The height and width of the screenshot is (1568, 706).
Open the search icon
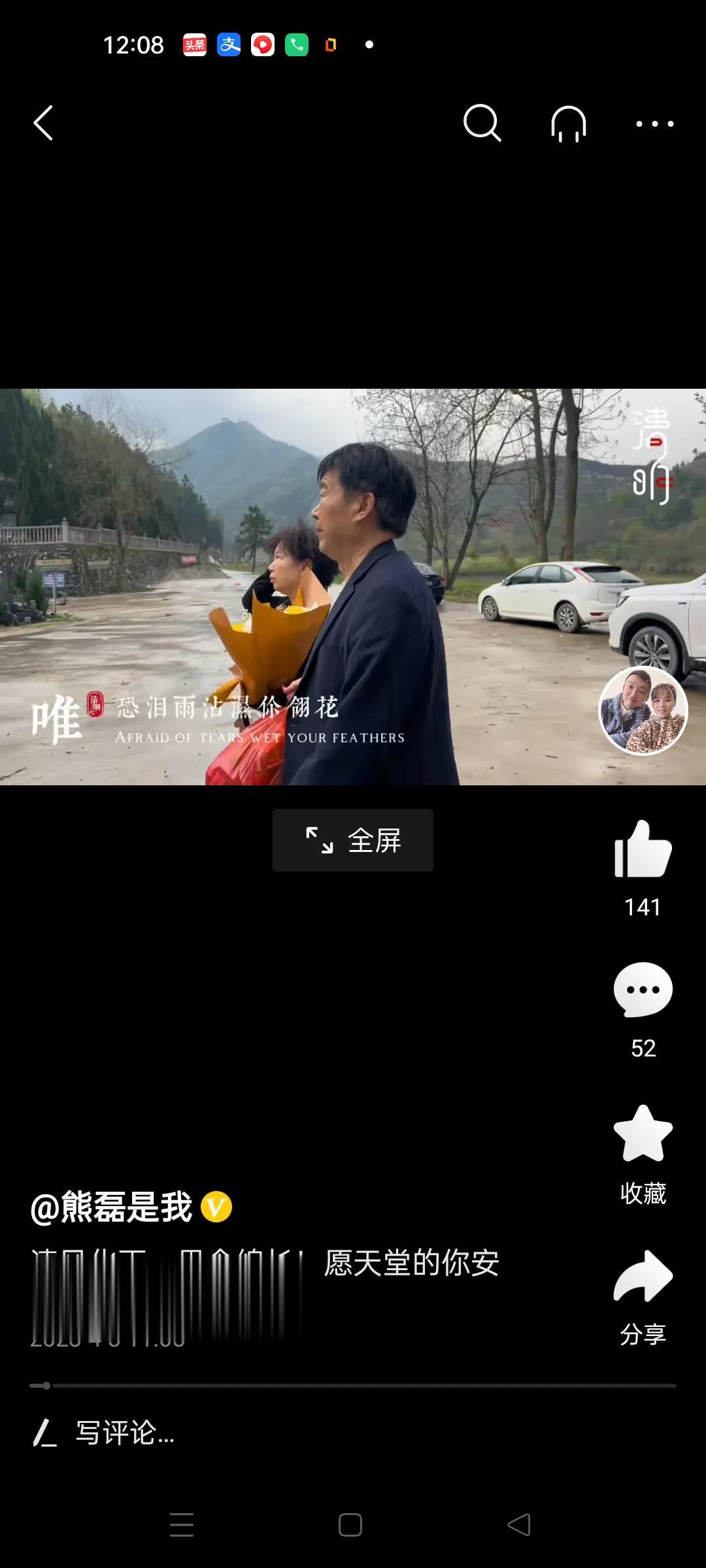pos(482,123)
